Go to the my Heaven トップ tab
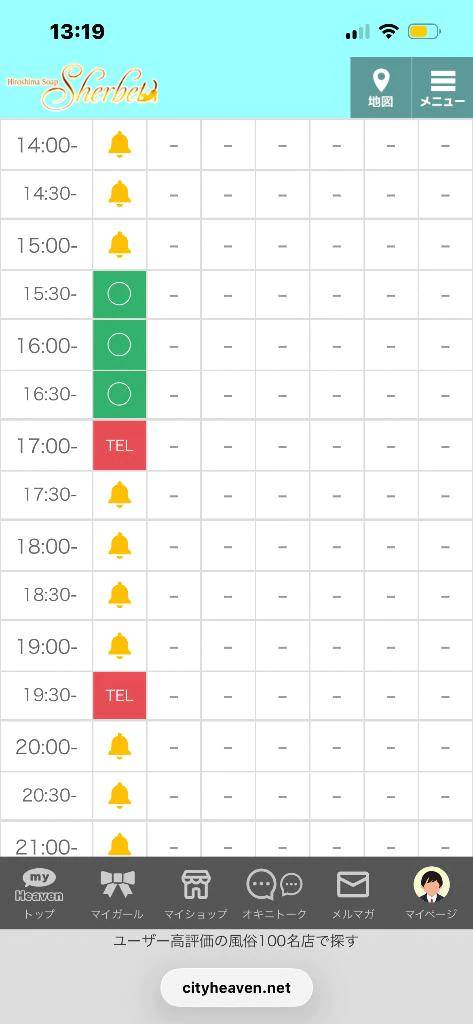Viewport: 473px width, 1024px height. [39, 893]
